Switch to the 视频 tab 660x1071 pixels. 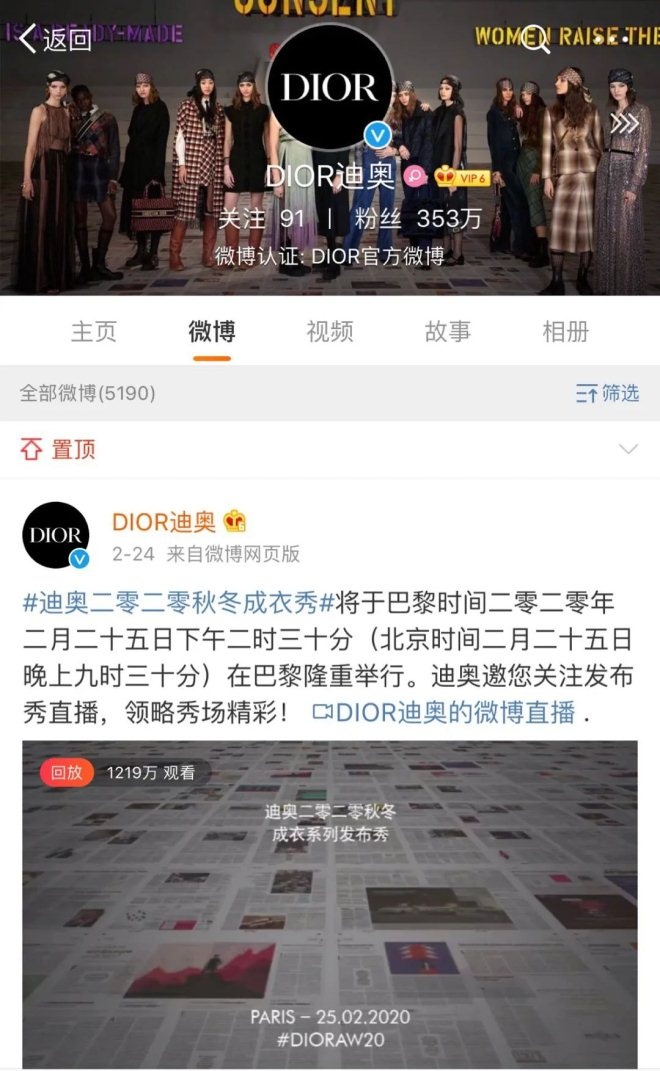330,331
